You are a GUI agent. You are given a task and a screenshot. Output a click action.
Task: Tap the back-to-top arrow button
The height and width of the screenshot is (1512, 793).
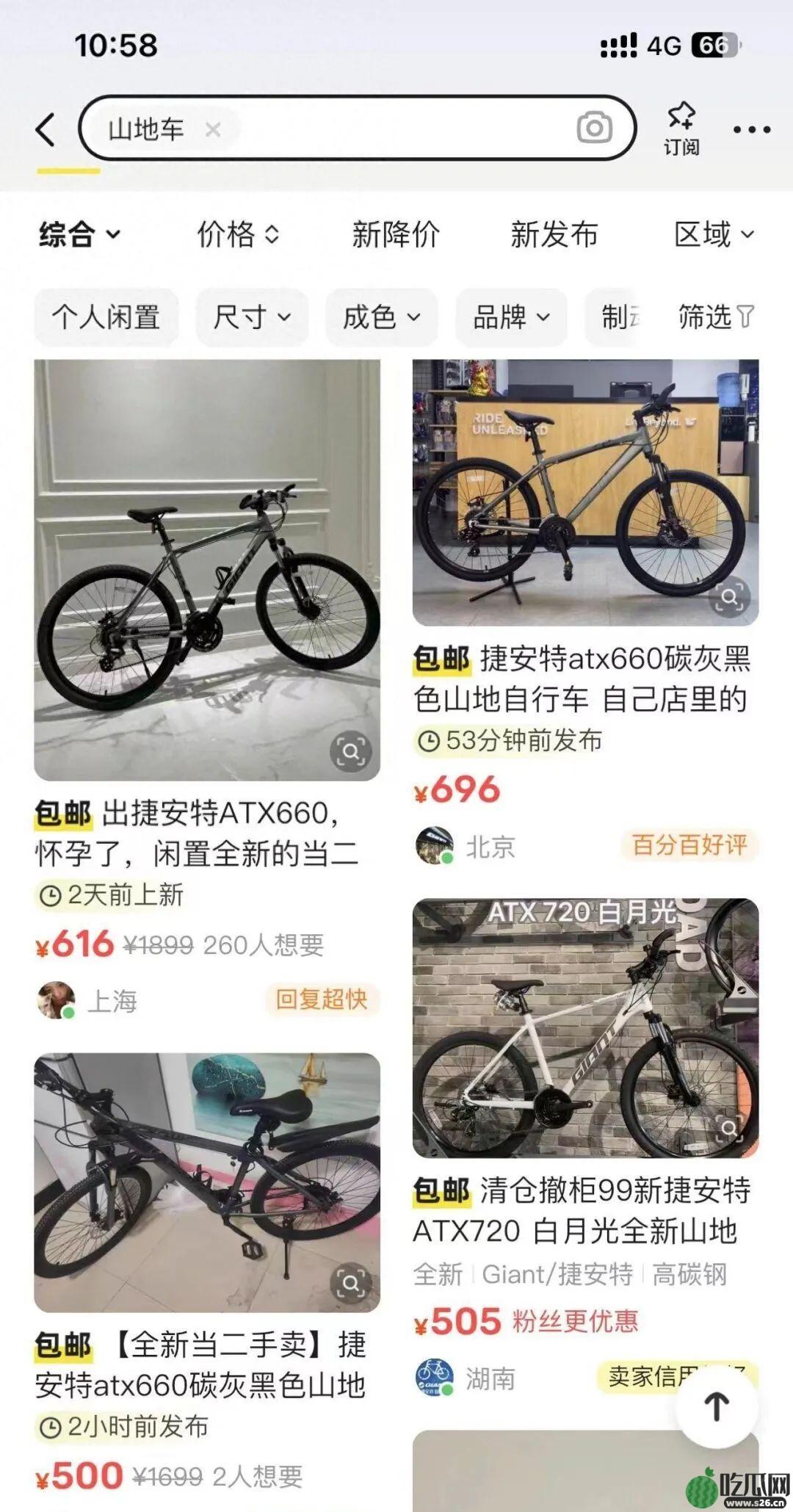click(717, 1406)
